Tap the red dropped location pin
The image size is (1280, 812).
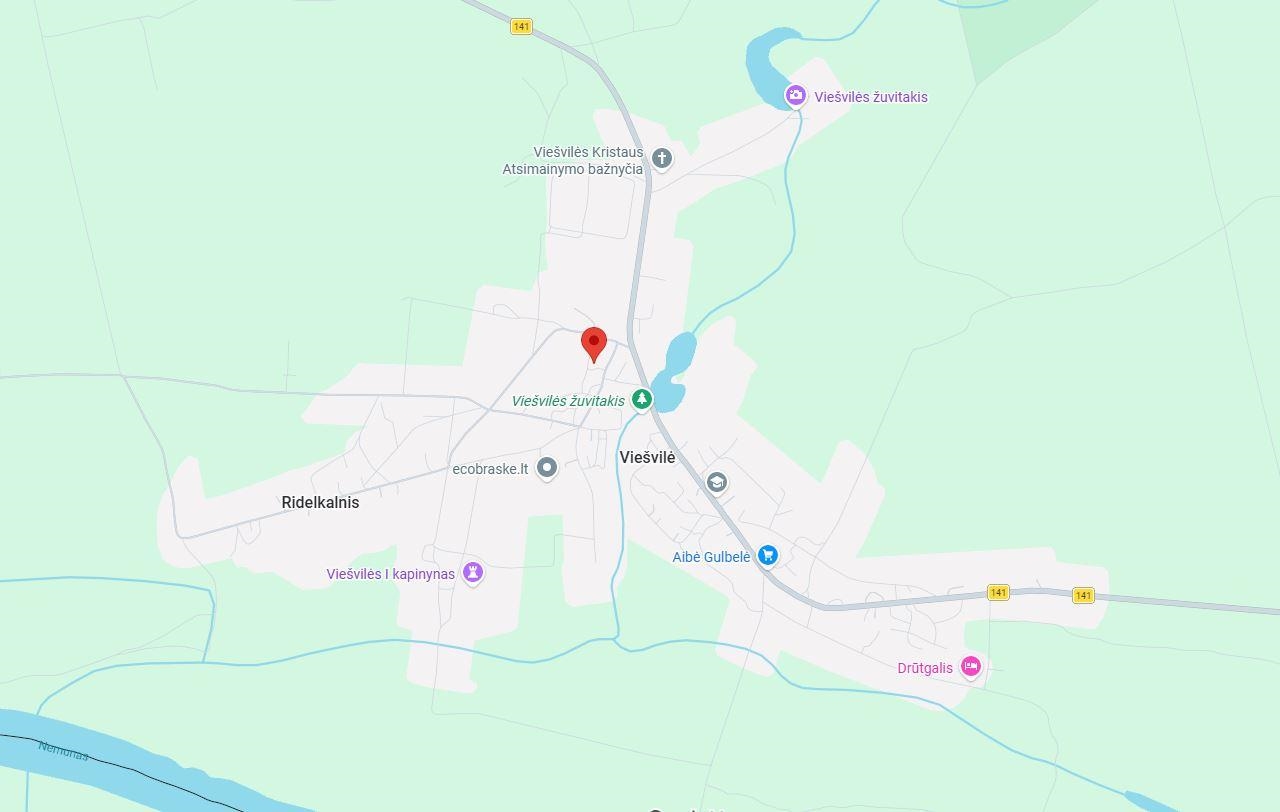pyautogui.click(x=594, y=343)
